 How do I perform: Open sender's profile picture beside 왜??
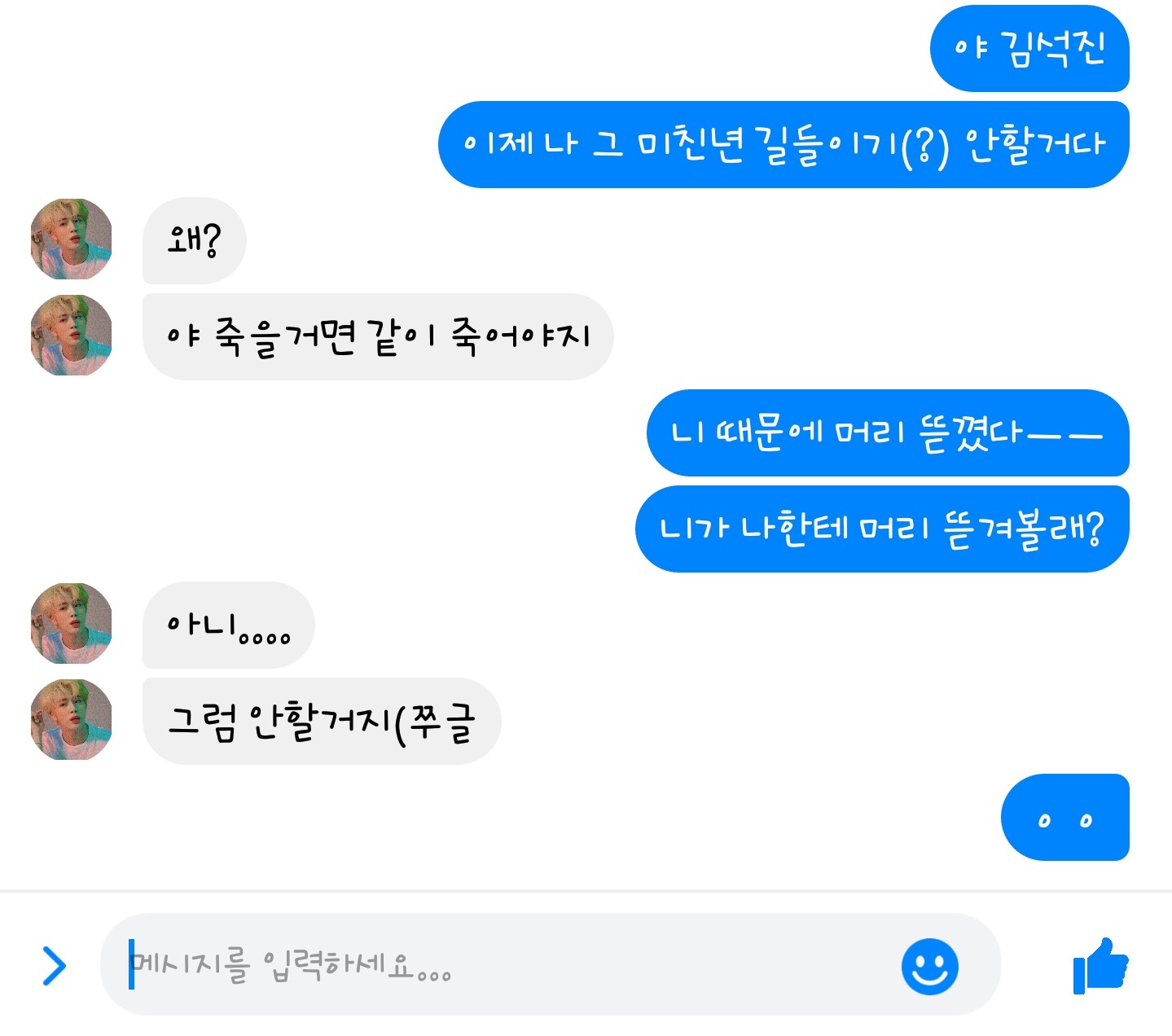71,239
